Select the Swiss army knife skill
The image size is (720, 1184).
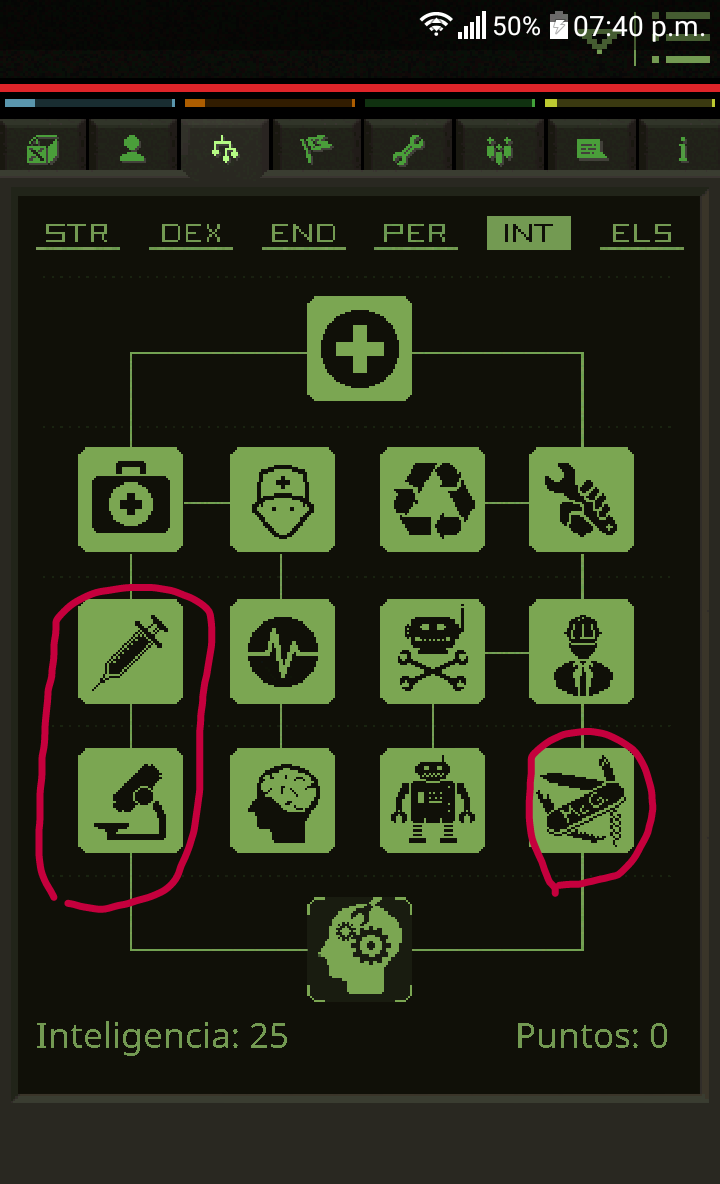pyautogui.click(x=581, y=801)
